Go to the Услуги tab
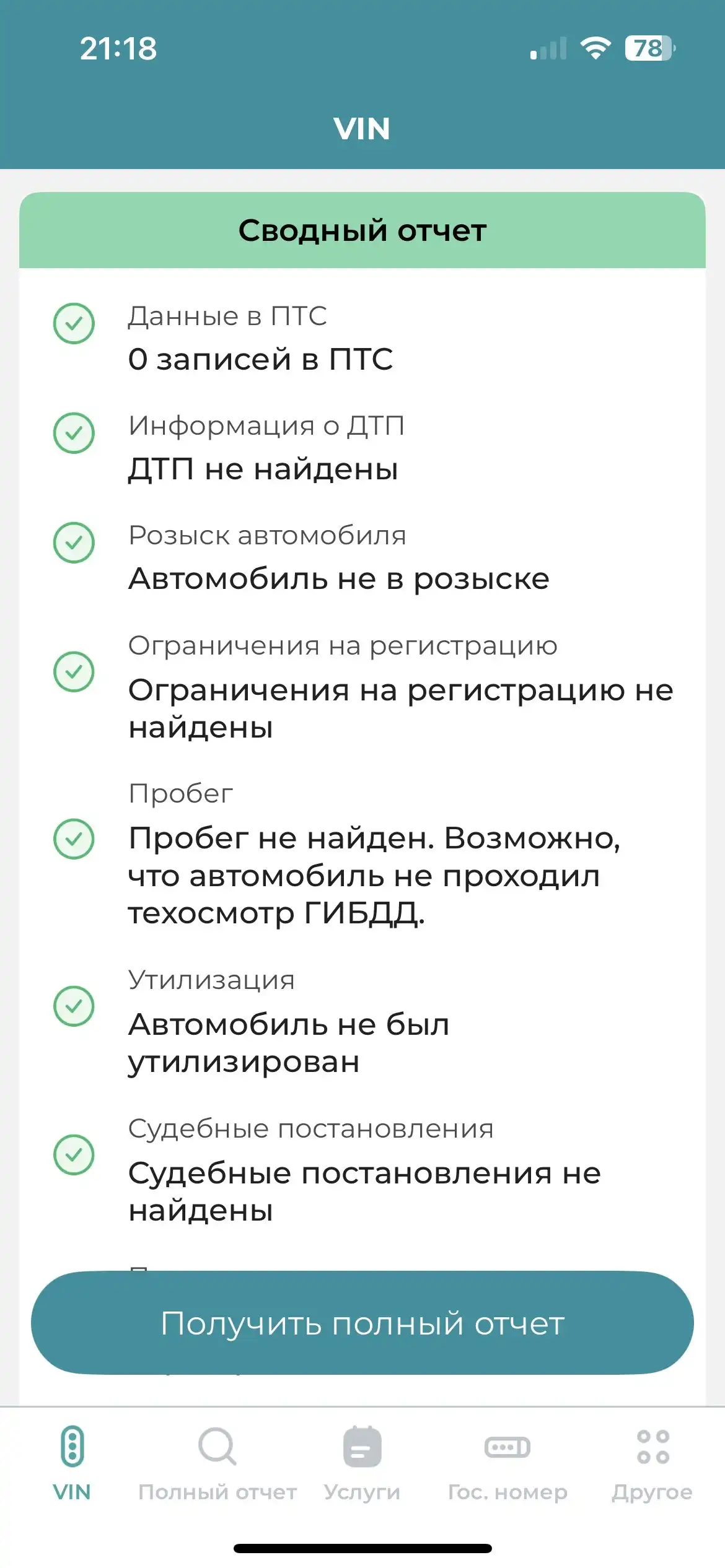 point(362,1464)
